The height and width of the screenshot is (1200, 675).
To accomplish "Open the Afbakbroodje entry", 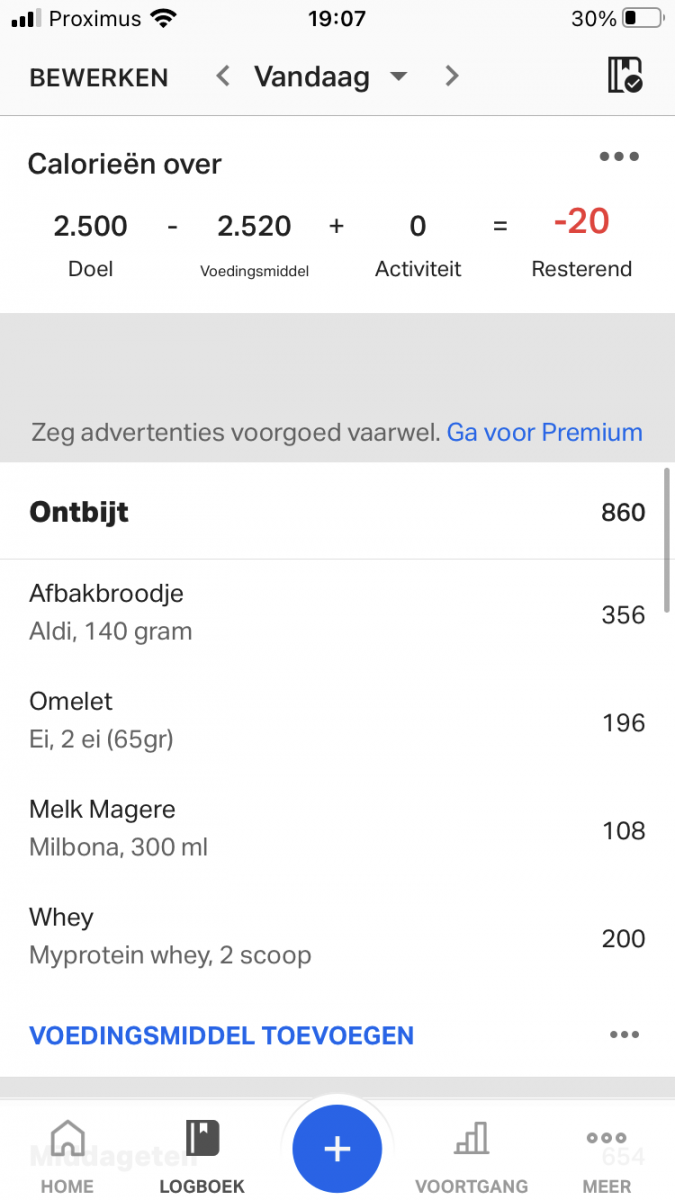I will click(x=337, y=612).
